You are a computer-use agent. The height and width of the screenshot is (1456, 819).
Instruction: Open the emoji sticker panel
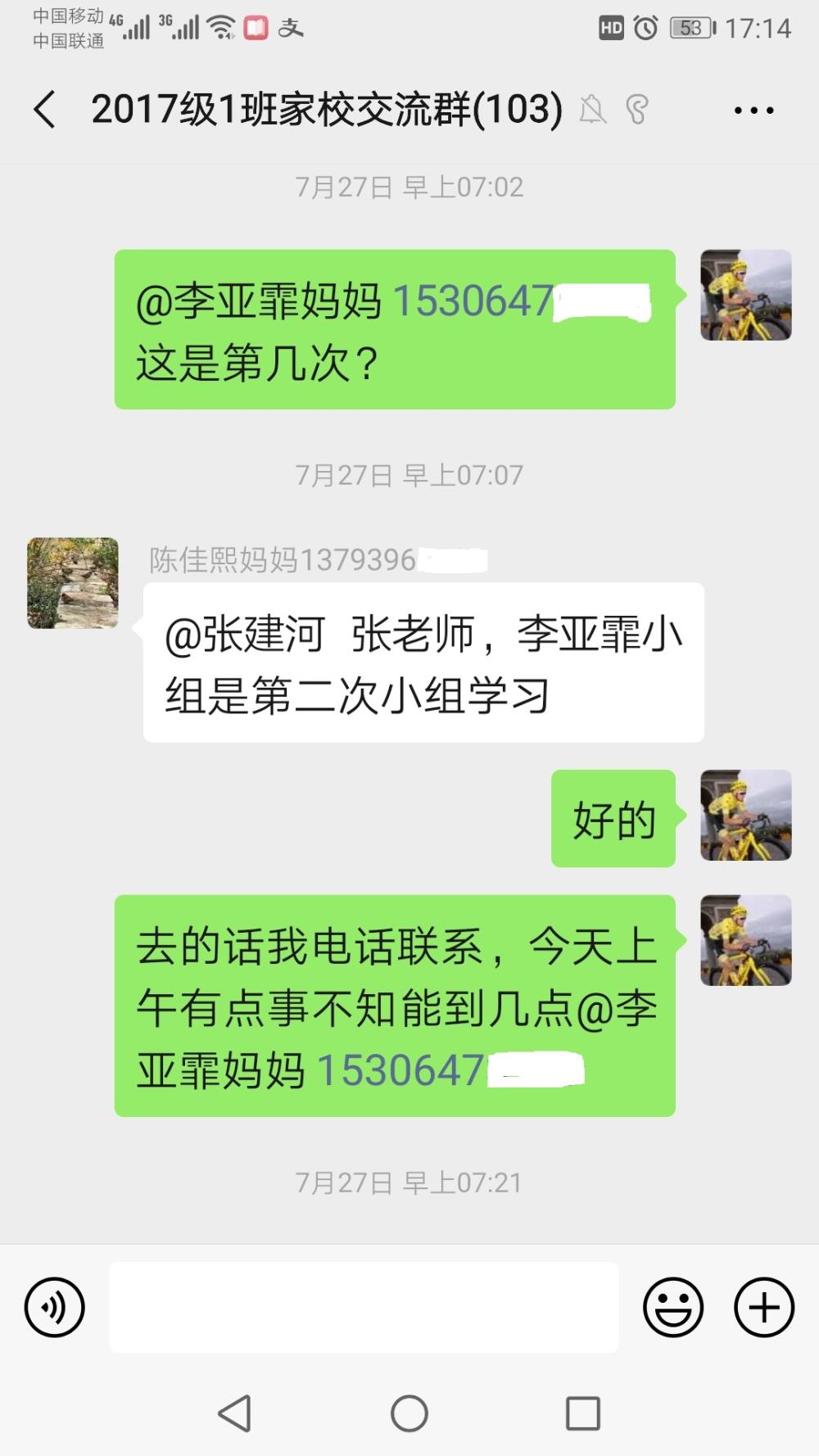click(x=673, y=1307)
